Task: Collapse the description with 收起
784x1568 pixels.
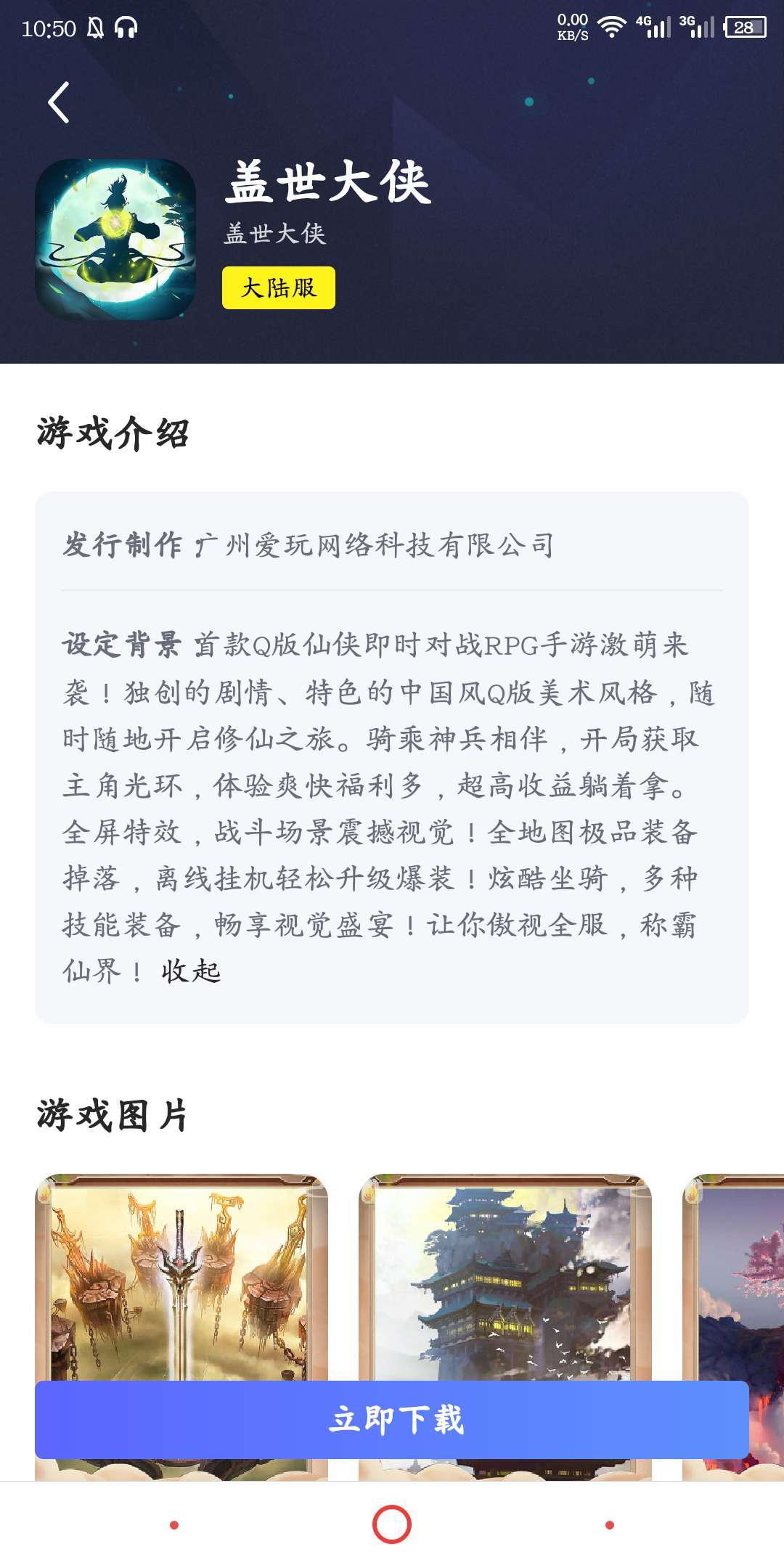Action: (191, 971)
